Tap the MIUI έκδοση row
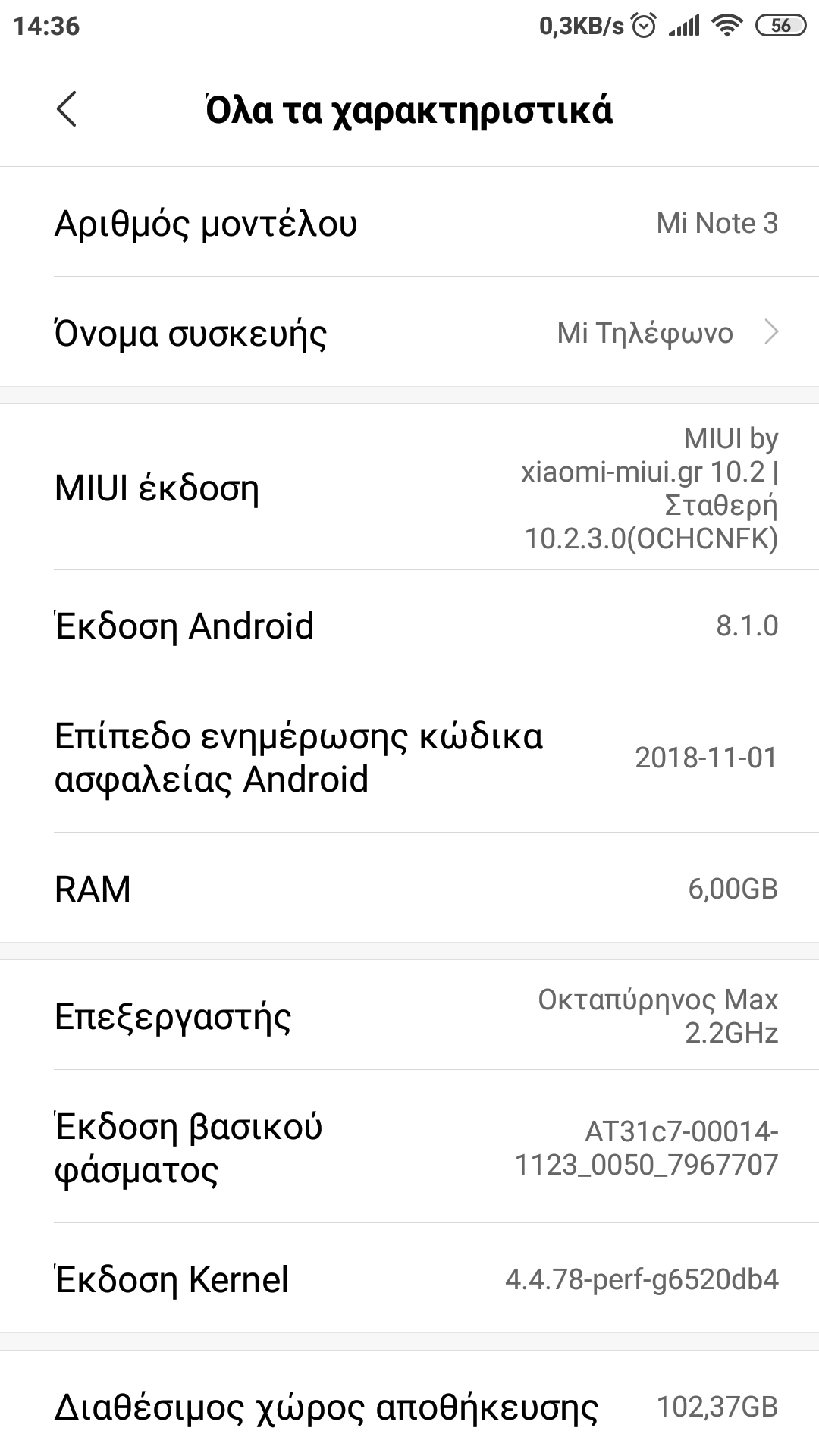Viewport: 819px width, 1456px height. click(x=409, y=488)
